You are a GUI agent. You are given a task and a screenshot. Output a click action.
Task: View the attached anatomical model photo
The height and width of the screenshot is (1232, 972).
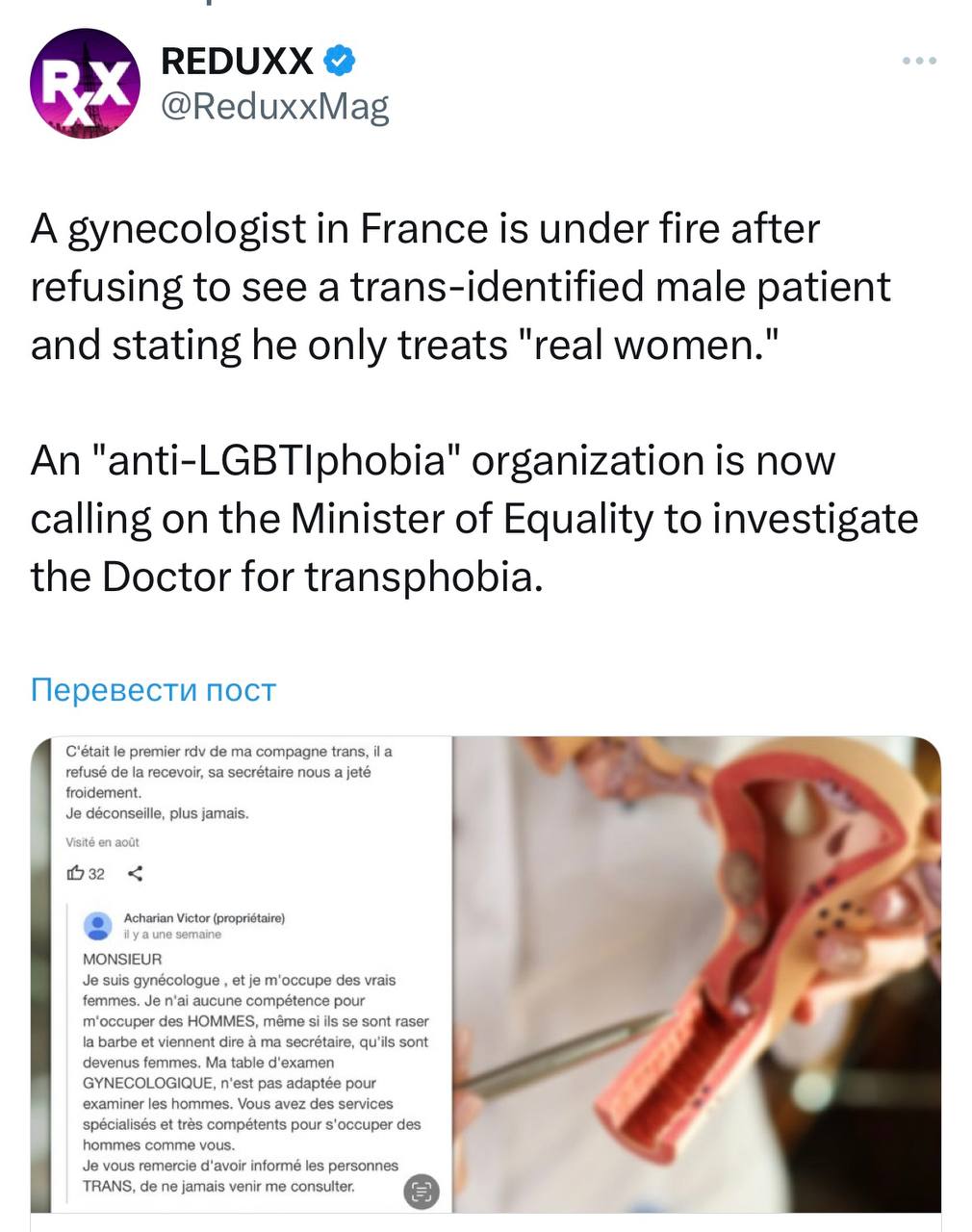click(697, 972)
